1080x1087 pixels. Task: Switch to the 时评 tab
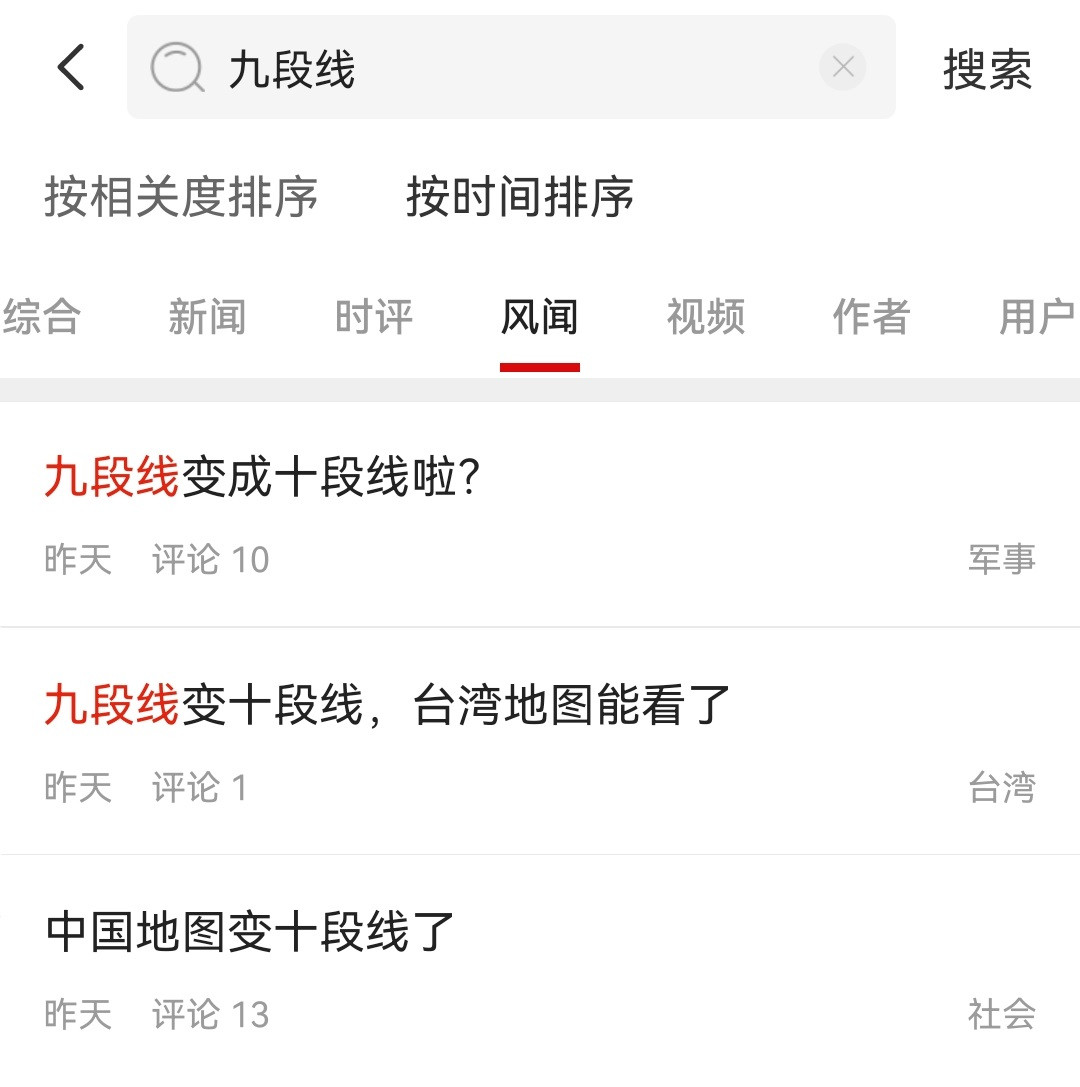pyautogui.click(x=373, y=318)
